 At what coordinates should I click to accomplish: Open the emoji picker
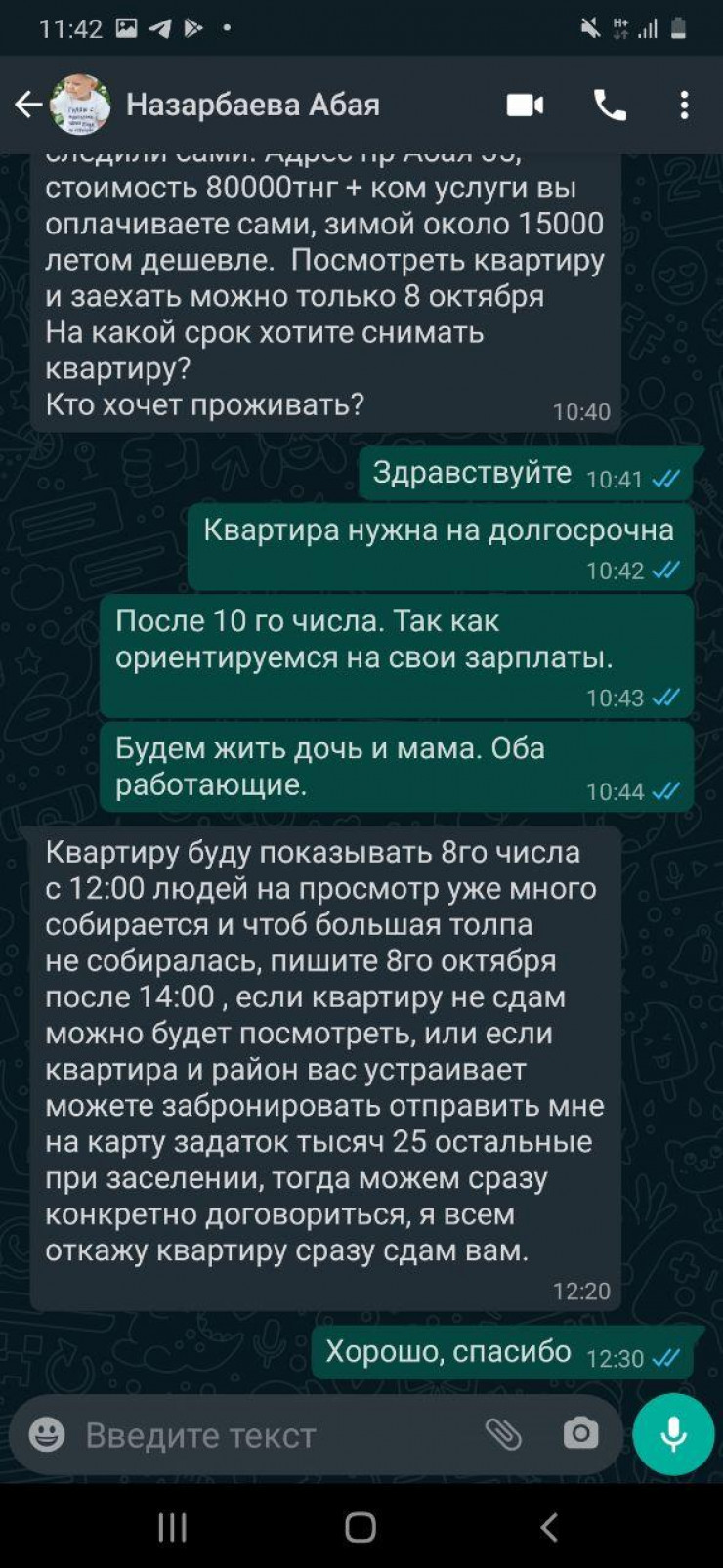[x=47, y=1434]
